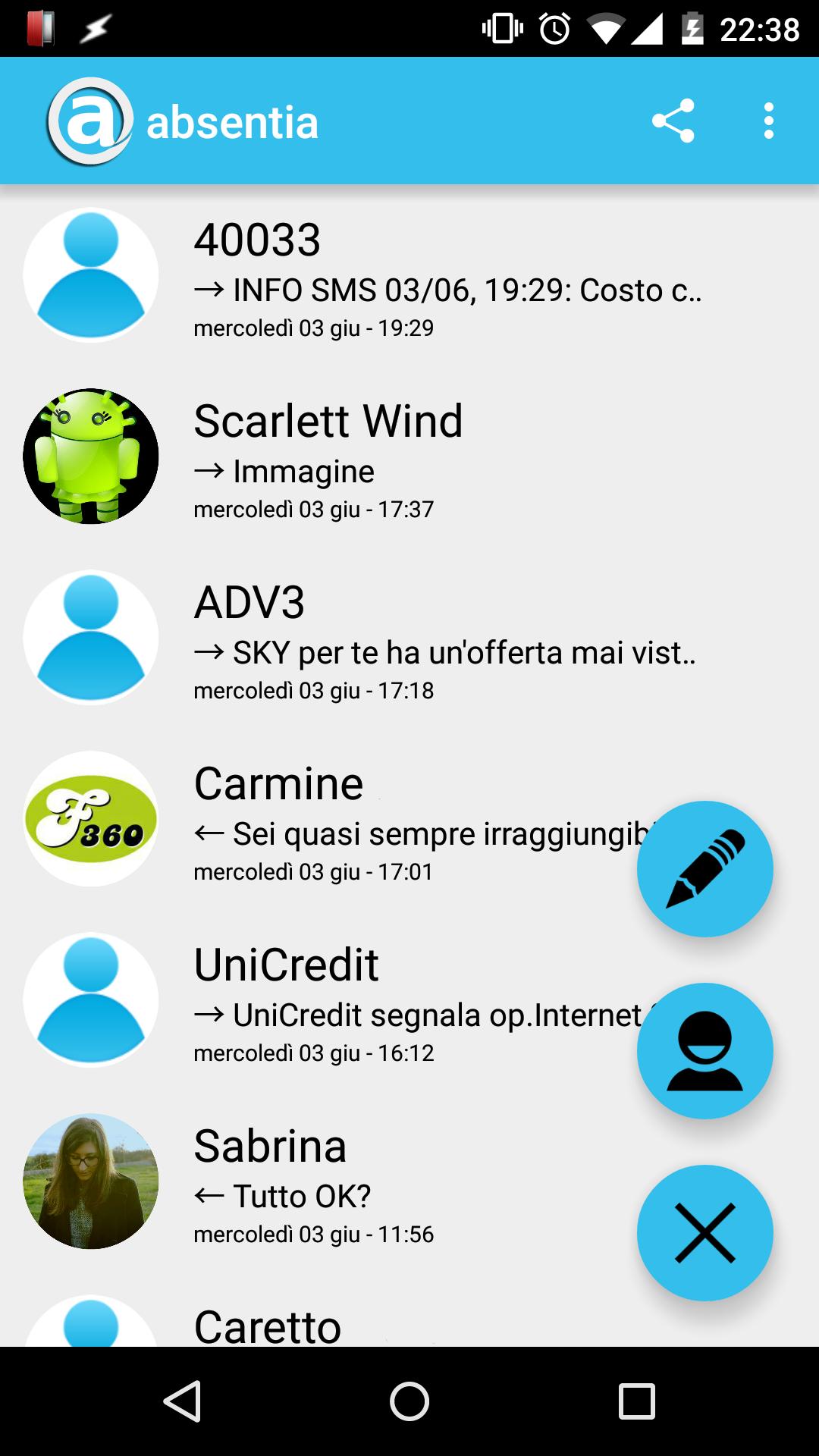Viewport: 819px width, 1456px height.
Task: Open the overflow menu with three dots
Action: [767, 121]
